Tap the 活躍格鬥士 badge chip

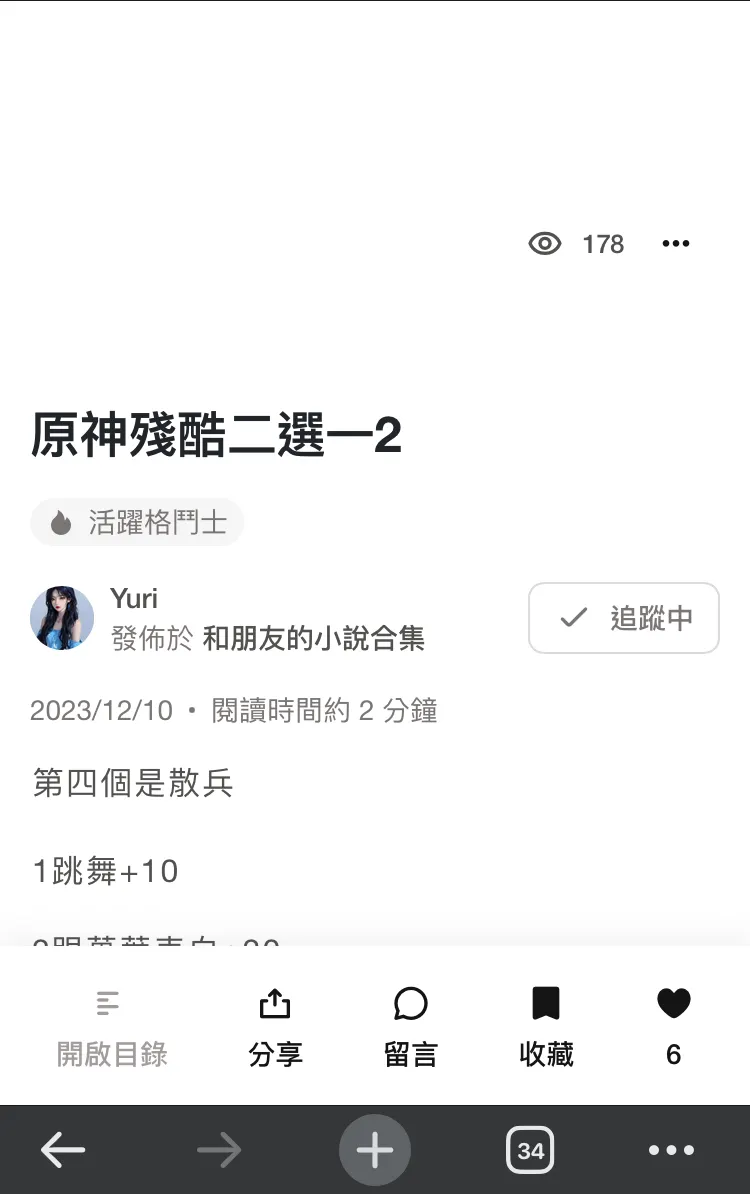coord(137,522)
